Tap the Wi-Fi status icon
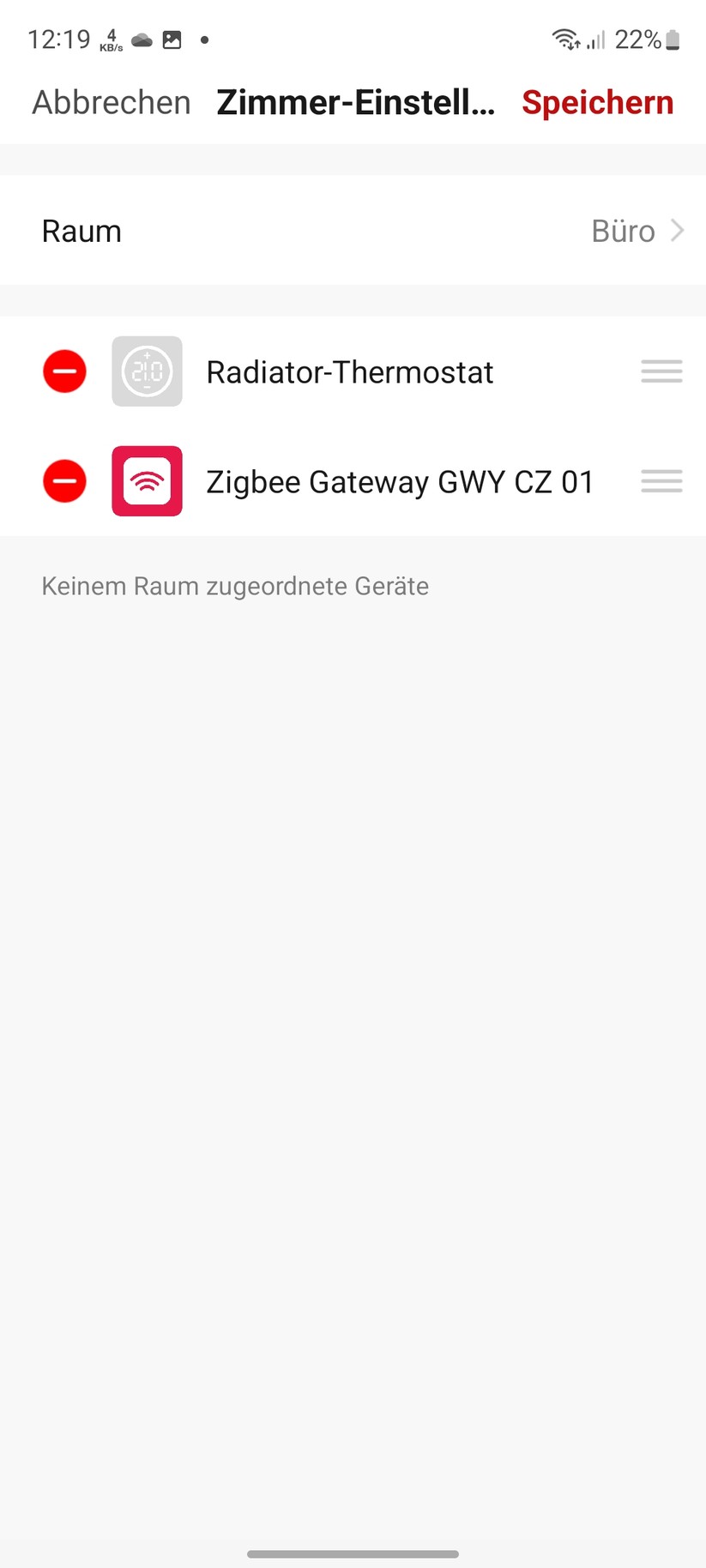 pos(564,39)
